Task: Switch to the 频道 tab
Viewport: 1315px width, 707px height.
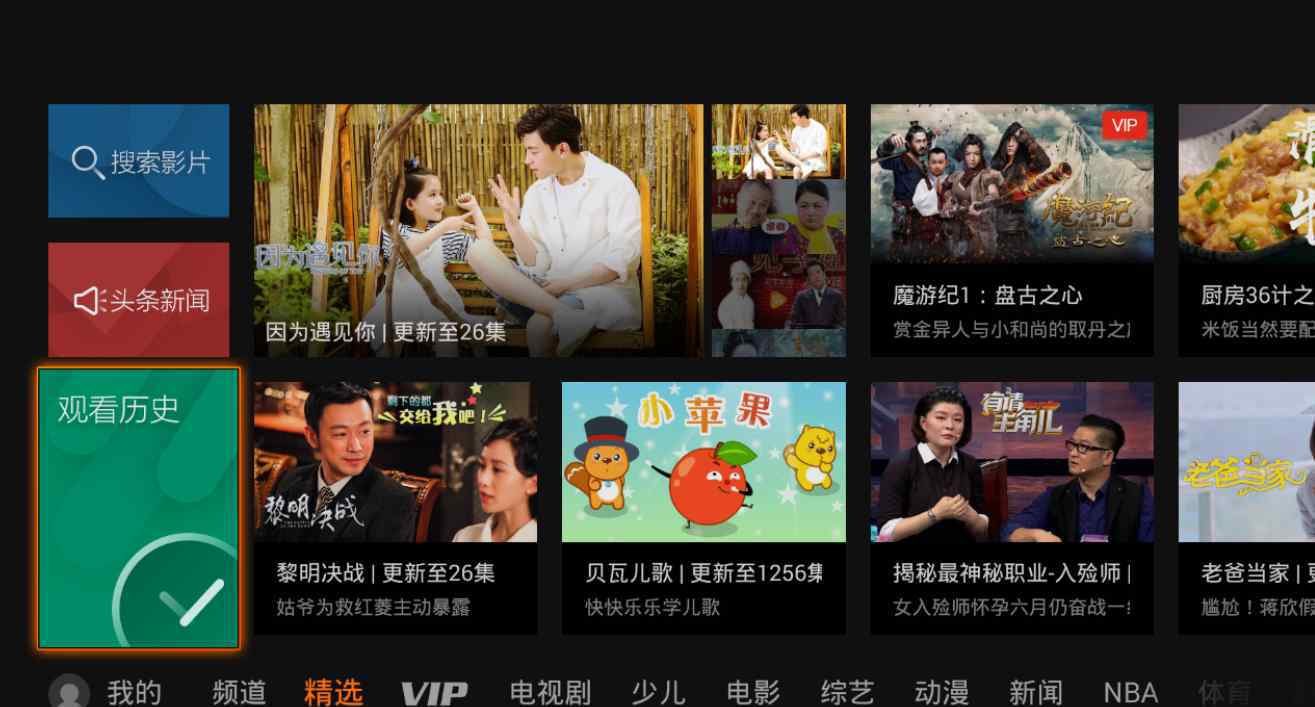Action: [240, 692]
